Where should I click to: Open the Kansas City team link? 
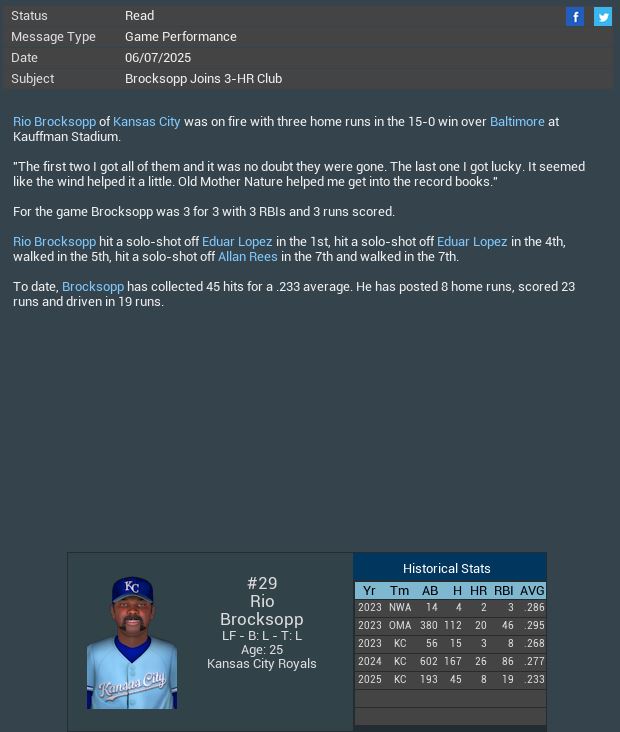pos(147,121)
